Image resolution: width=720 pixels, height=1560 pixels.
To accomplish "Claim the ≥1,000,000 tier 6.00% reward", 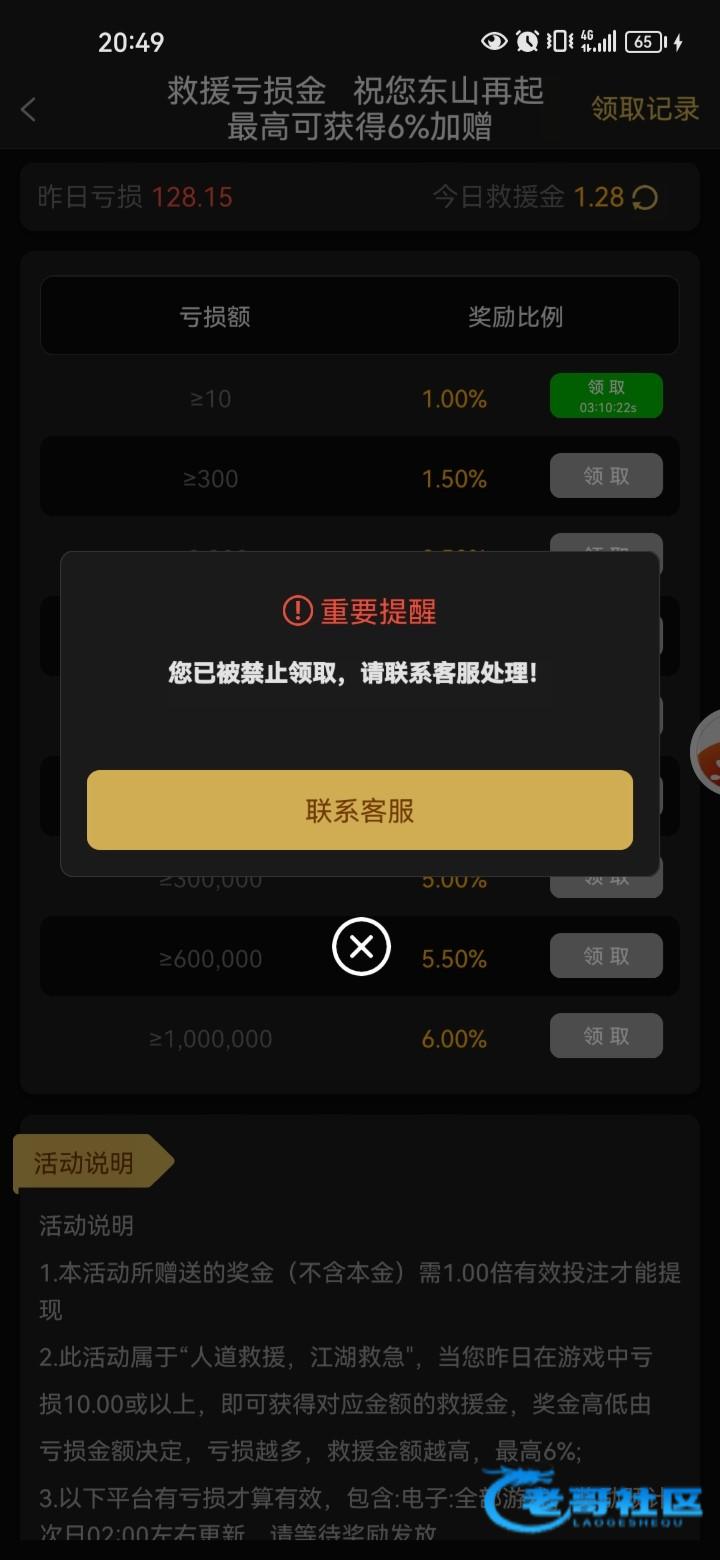I will pos(606,1036).
